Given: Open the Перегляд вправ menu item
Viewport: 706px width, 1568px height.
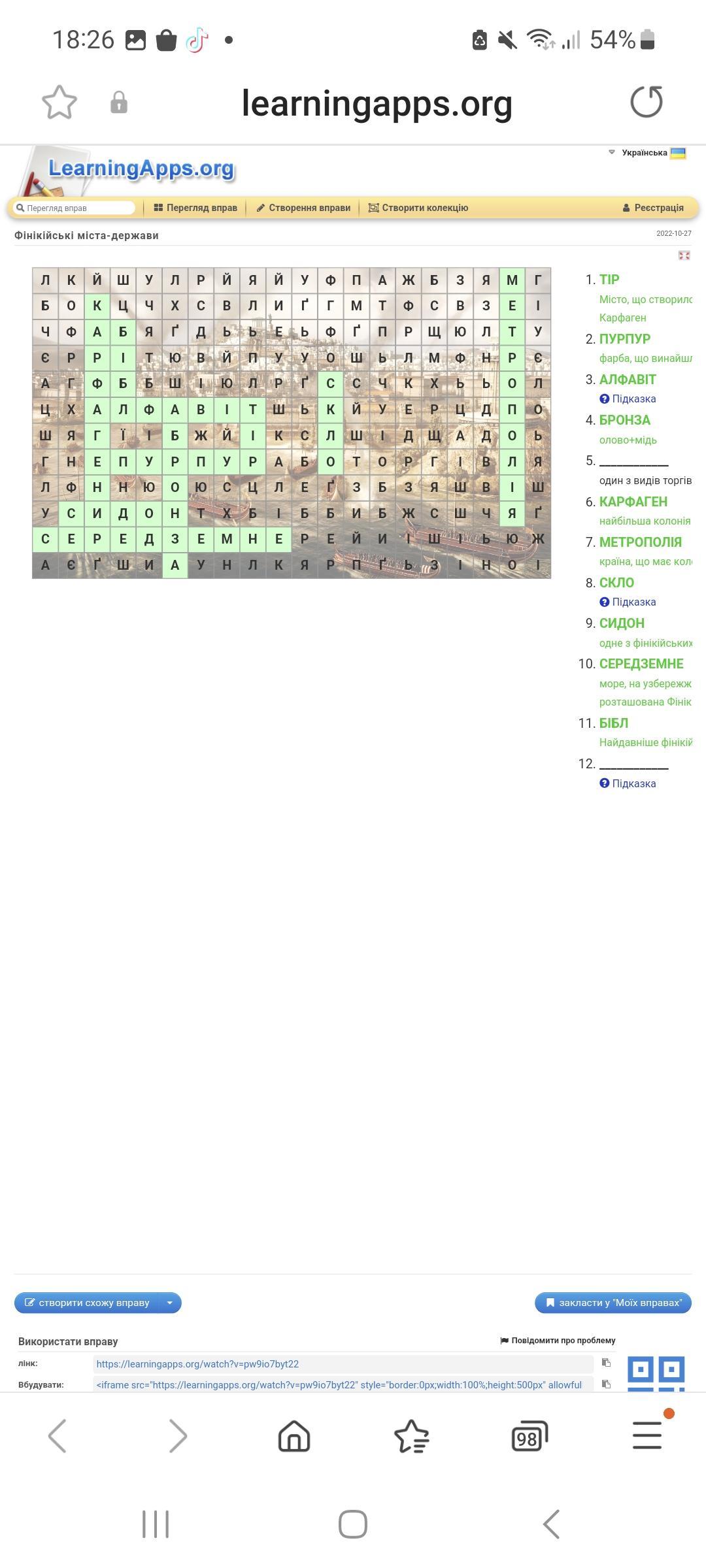Looking at the screenshot, I should 195,208.
